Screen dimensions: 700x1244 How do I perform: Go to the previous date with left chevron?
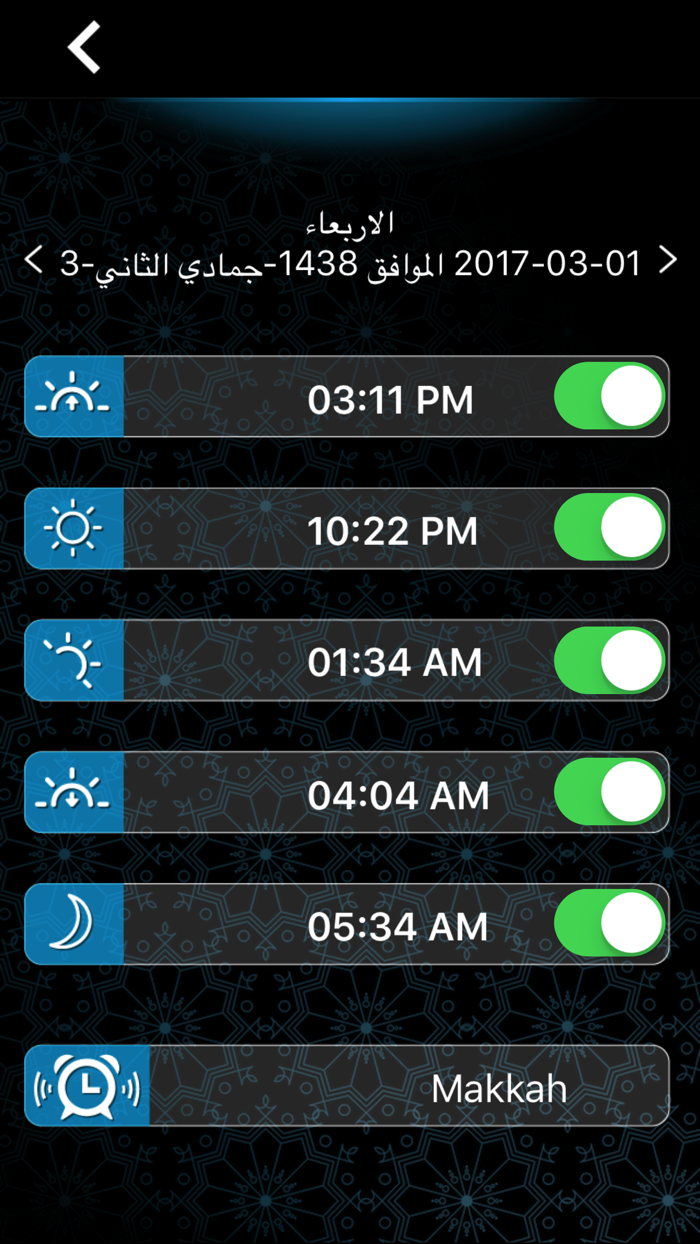(33, 261)
